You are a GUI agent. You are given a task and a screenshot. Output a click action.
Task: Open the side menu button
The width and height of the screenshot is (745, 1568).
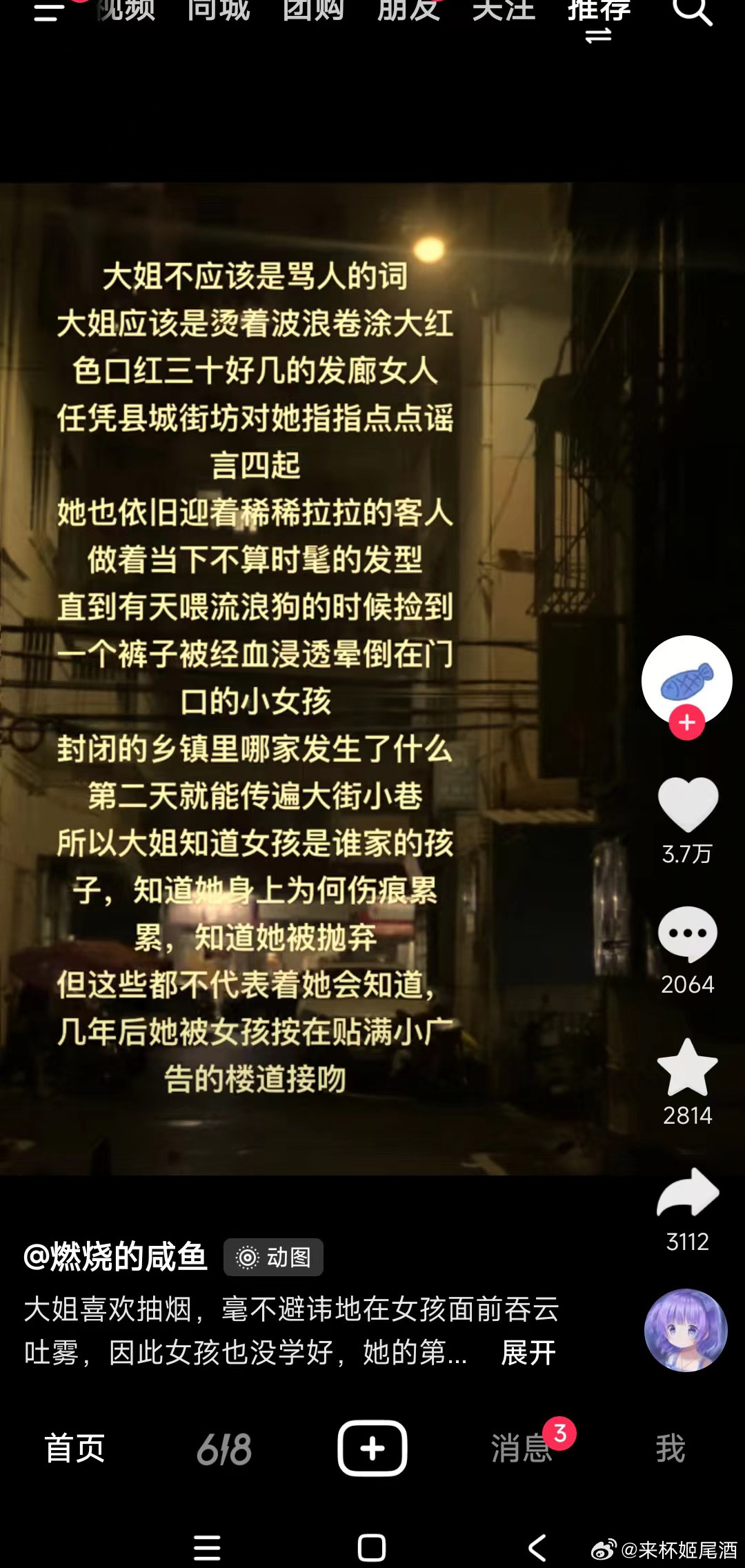(x=49, y=11)
